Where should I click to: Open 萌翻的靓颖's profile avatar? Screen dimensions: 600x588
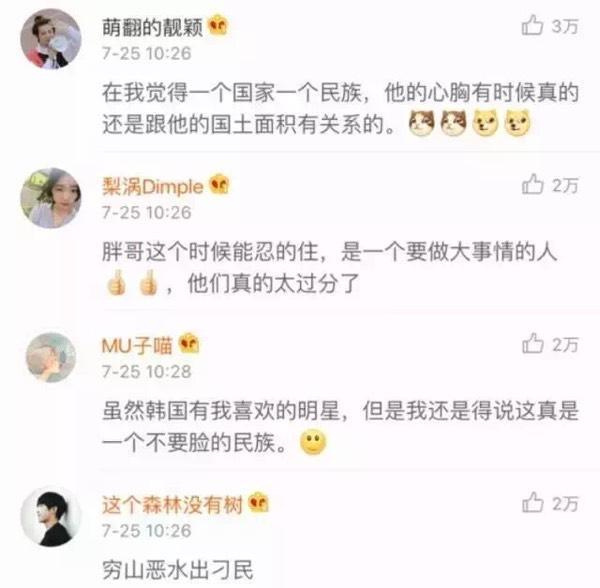pyautogui.click(x=50, y=39)
